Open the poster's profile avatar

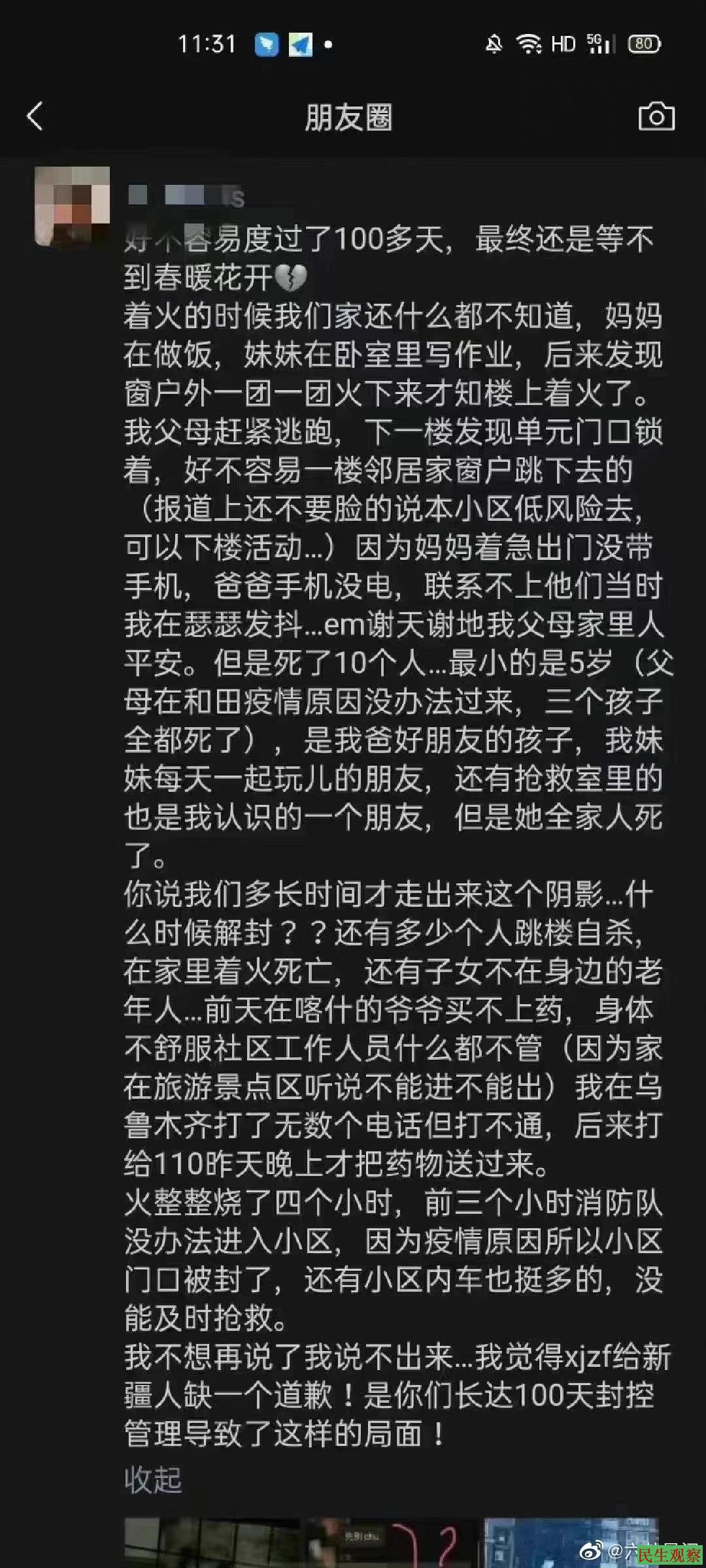pyautogui.click(x=72, y=205)
